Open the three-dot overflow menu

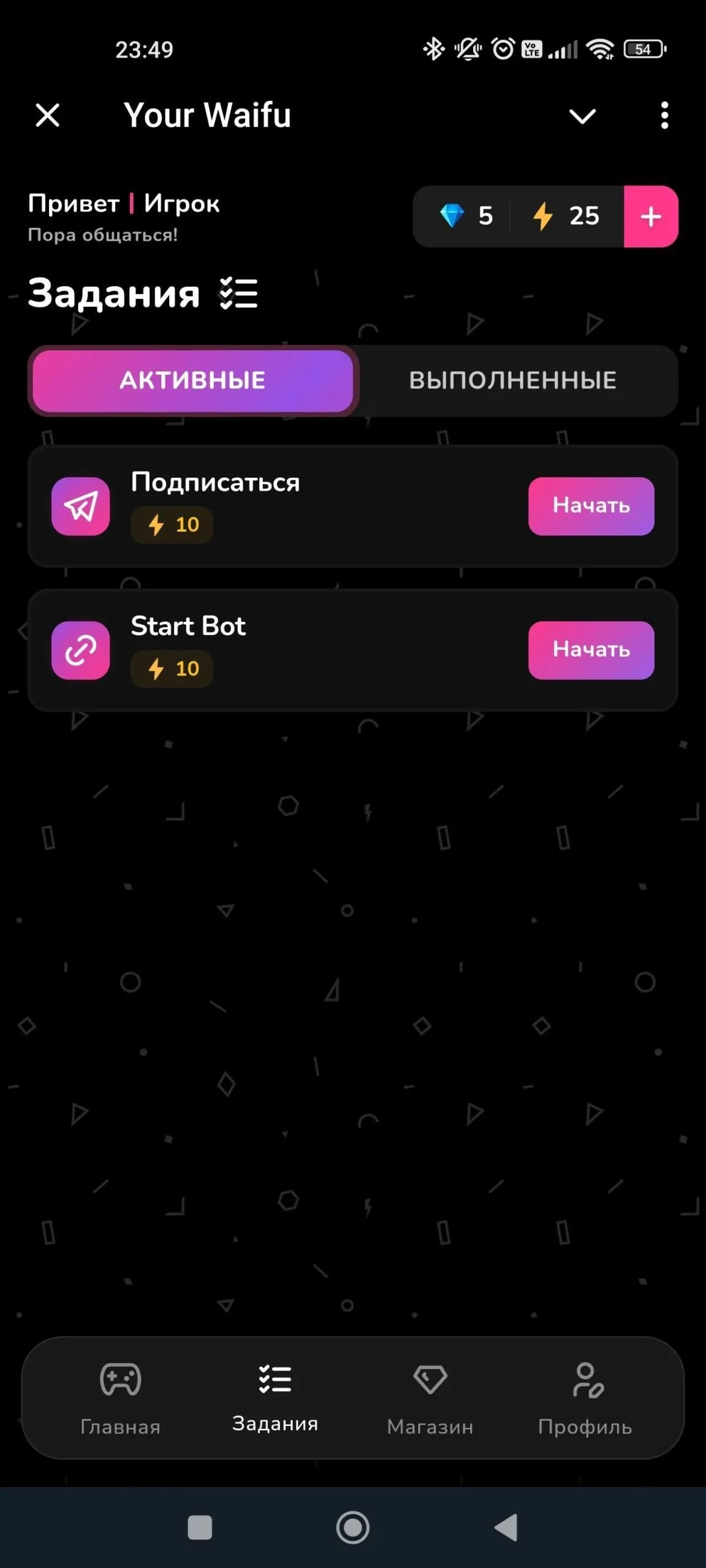click(x=664, y=115)
